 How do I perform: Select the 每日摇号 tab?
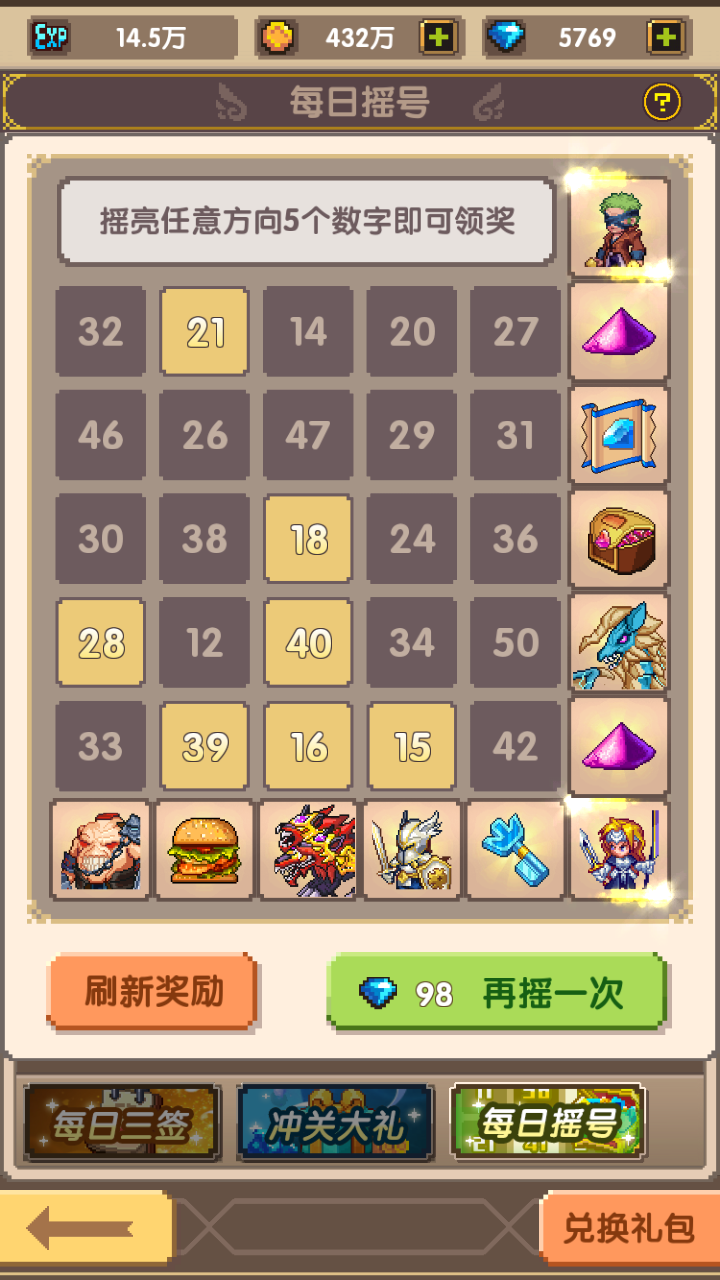point(548,1122)
